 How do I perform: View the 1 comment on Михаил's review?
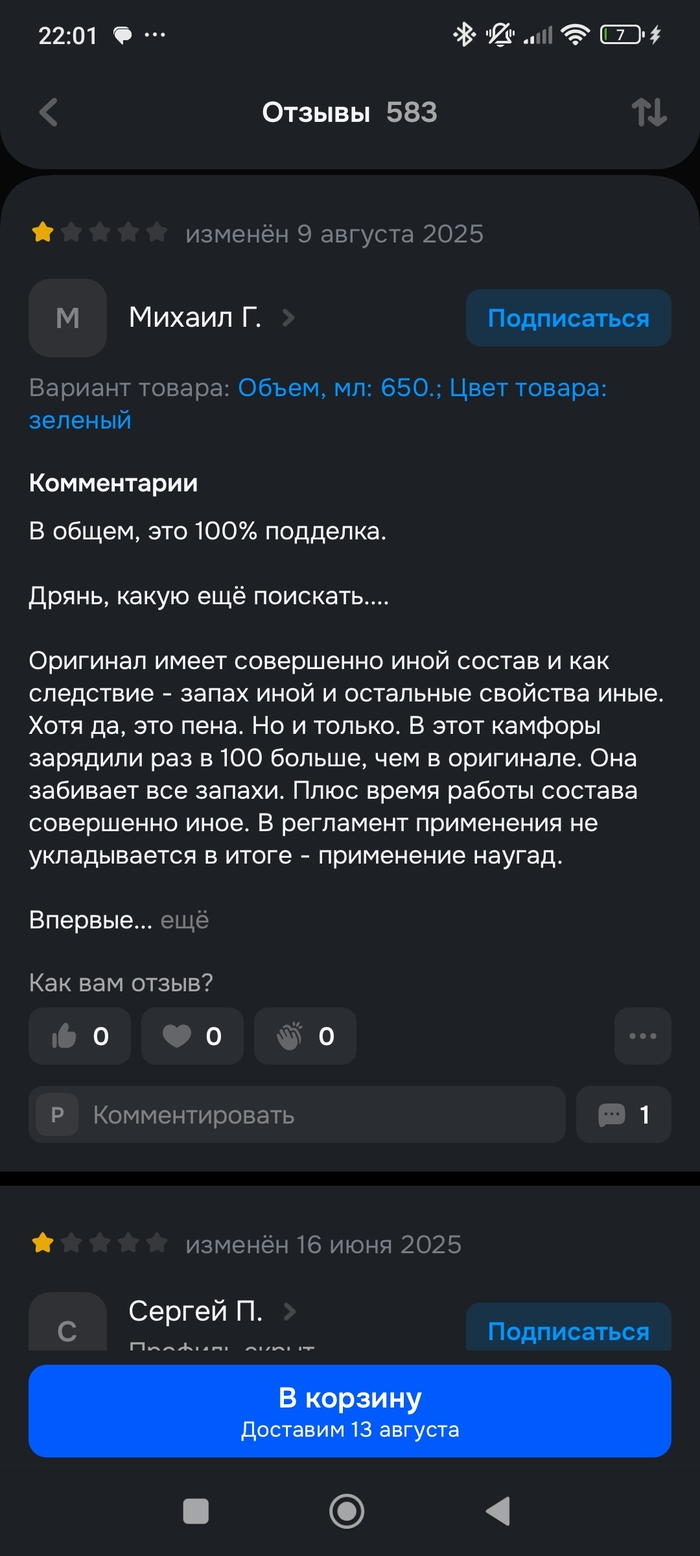[624, 1114]
